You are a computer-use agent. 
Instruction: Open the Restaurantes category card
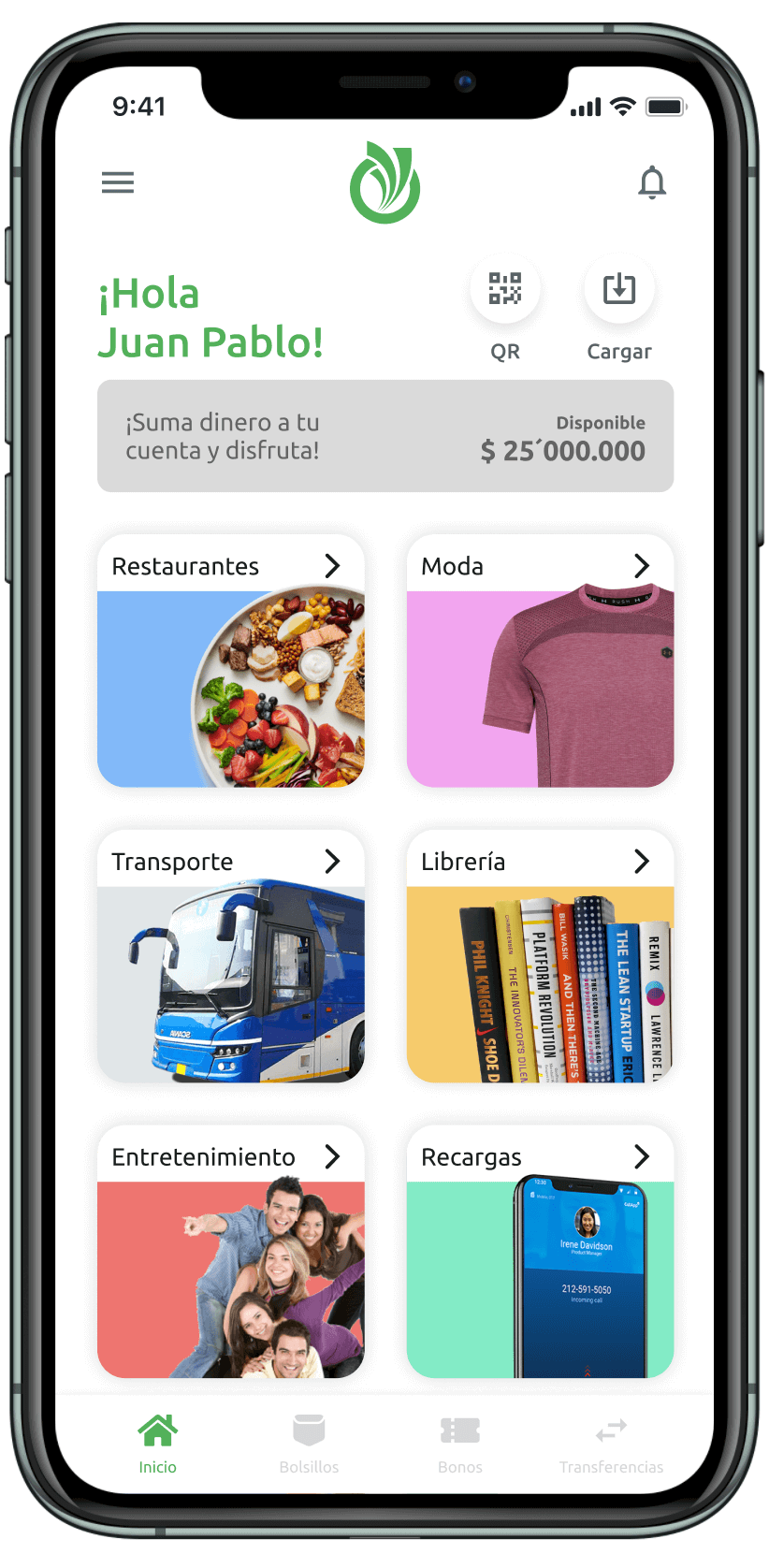231,661
